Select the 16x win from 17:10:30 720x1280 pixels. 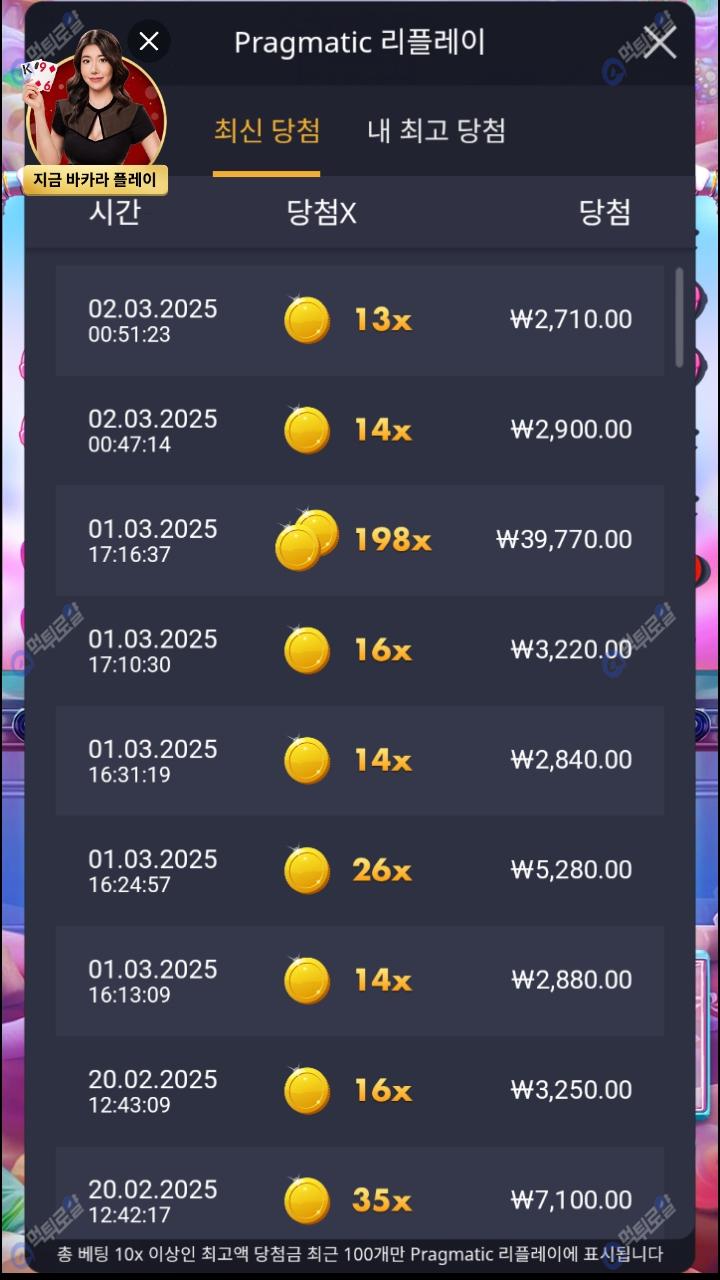(360, 650)
